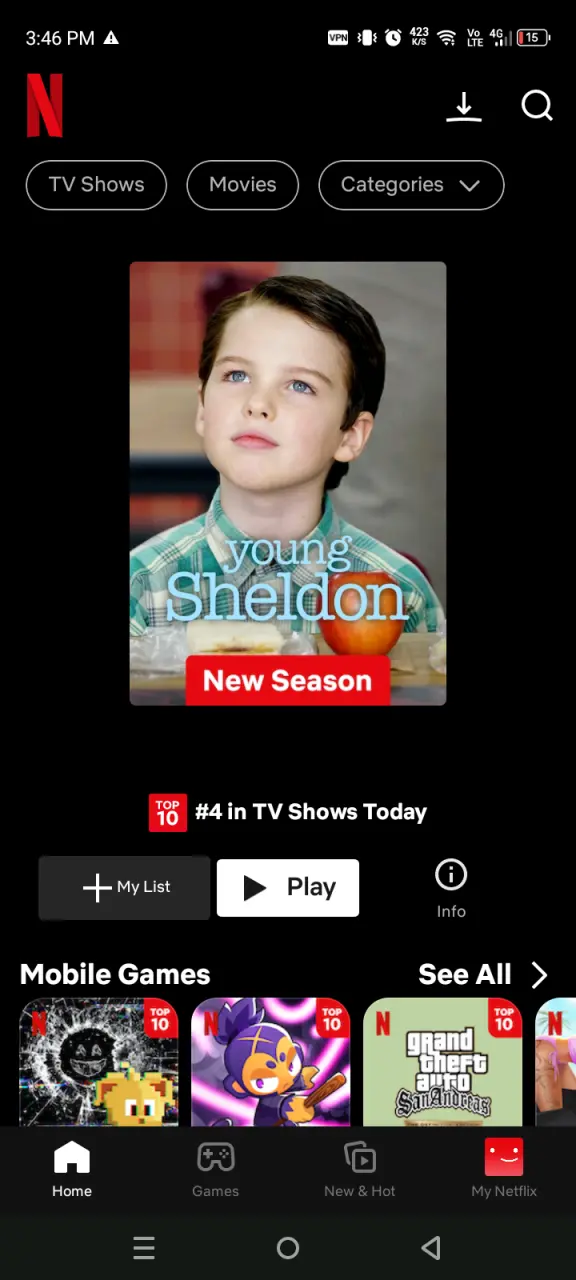
Task: Select the Movies chip
Action: [243, 185]
